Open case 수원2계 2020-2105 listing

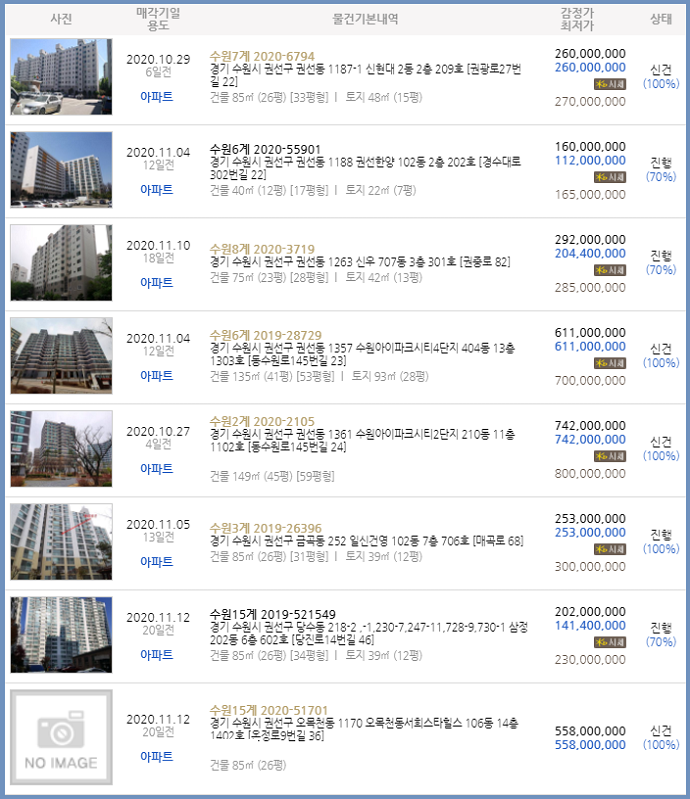(x=262, y=421)
